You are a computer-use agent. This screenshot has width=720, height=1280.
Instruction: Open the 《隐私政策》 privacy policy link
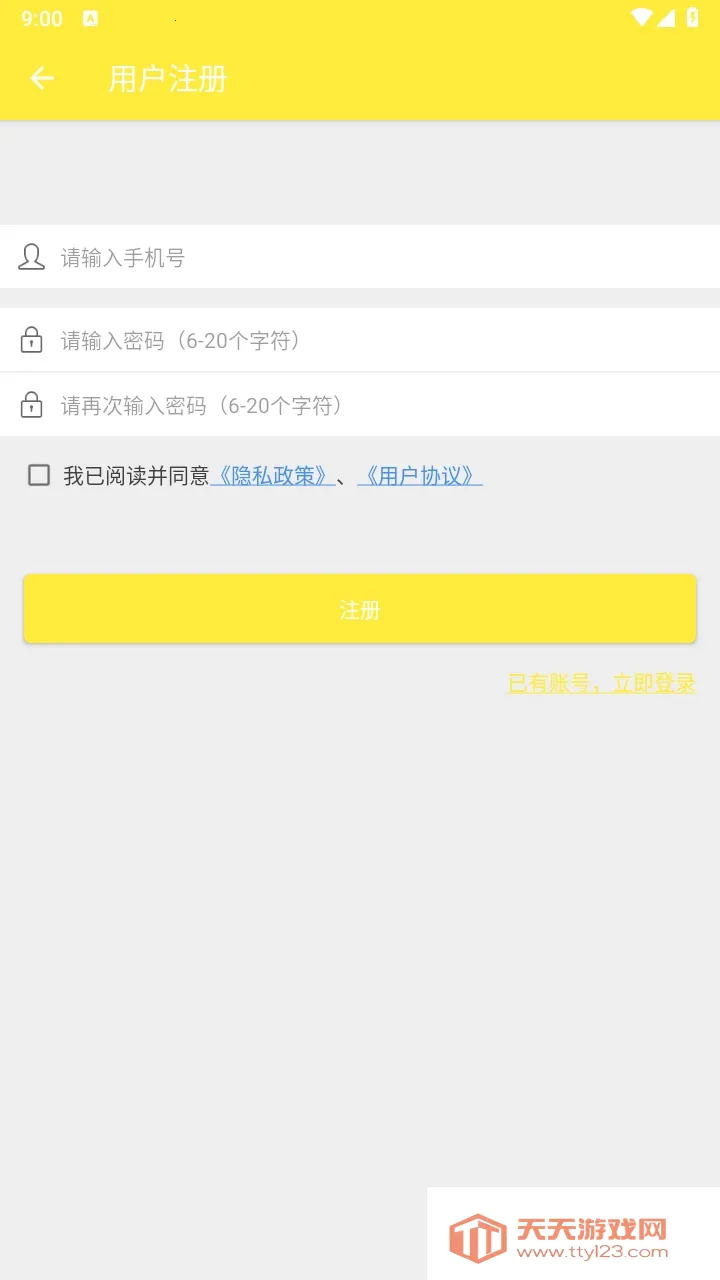[x=274, y=475]
